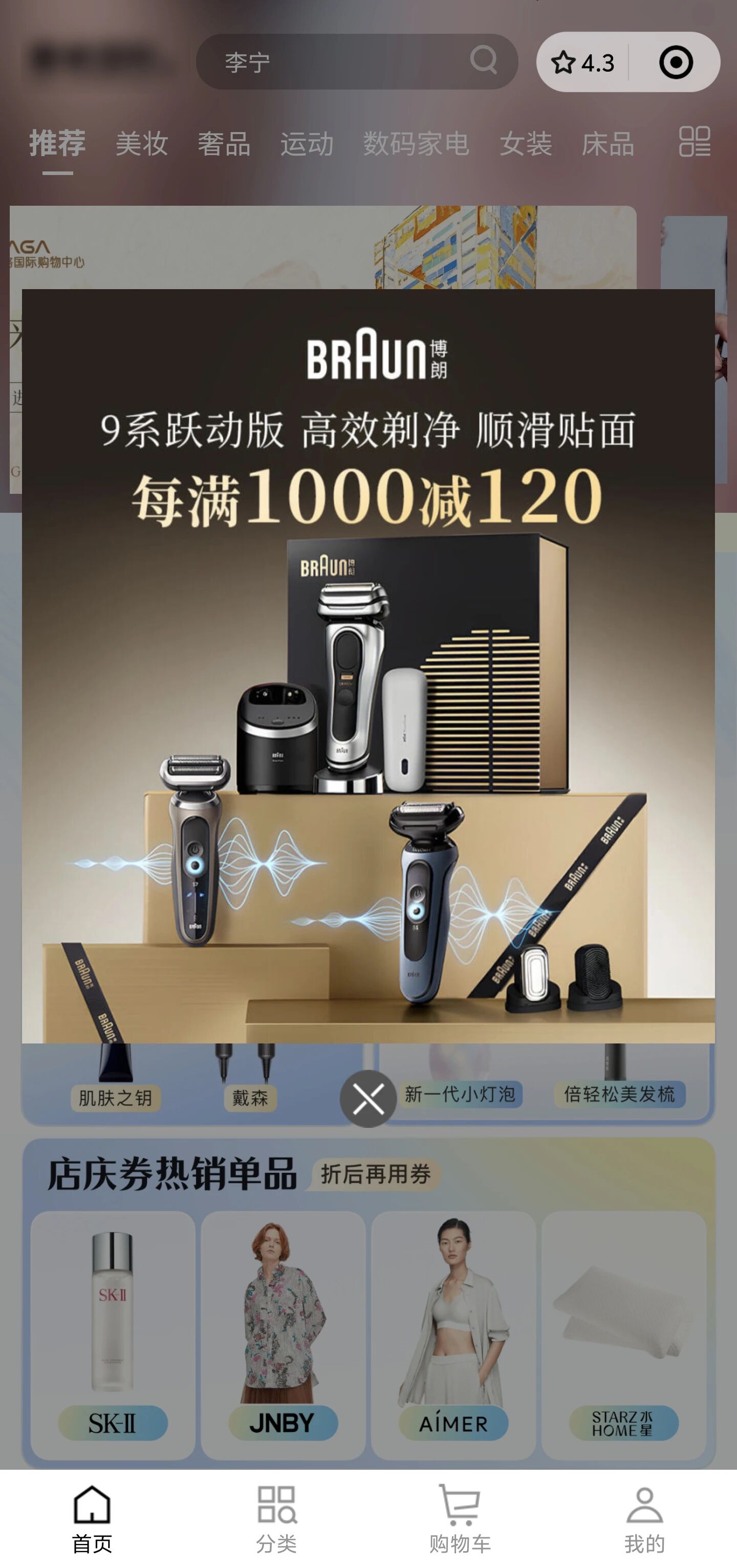The height and width of the screenshot is (1568, 737).
Task: Show the 床品 category tab
Action: click(x=608, y=144)
